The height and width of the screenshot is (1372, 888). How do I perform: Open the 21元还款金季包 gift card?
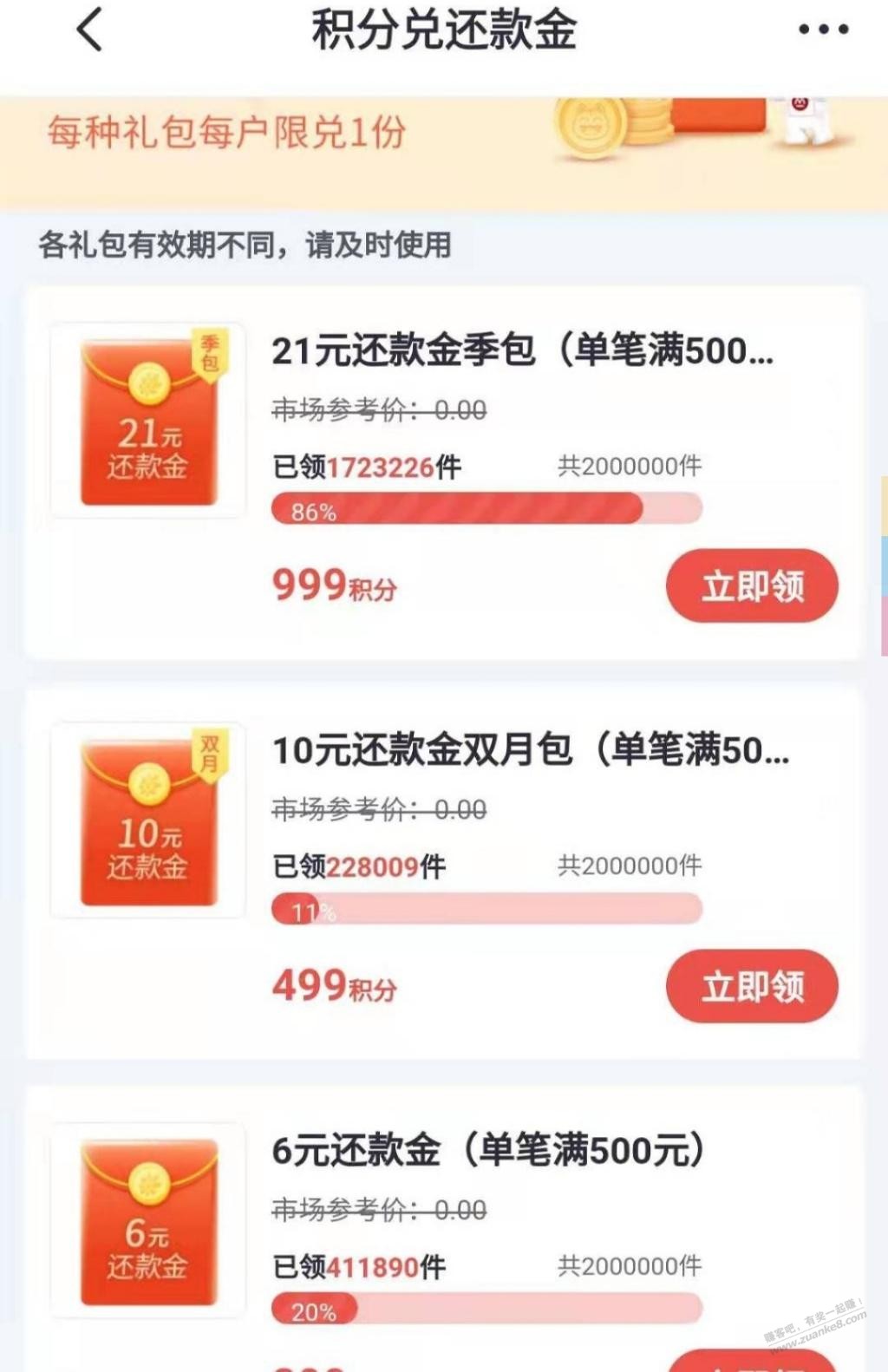coord(522,351)
